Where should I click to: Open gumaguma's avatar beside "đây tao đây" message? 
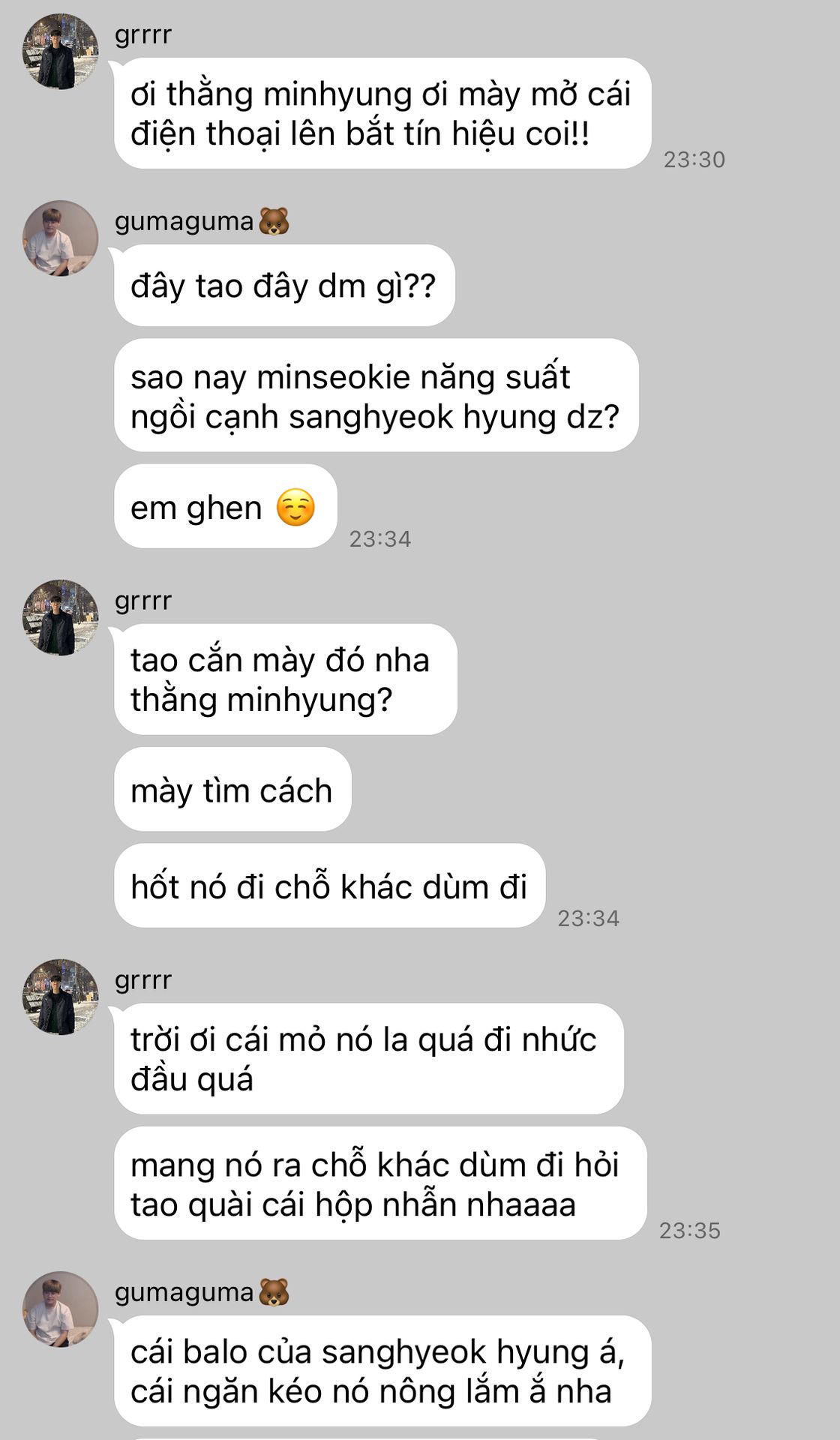[60, 238]
